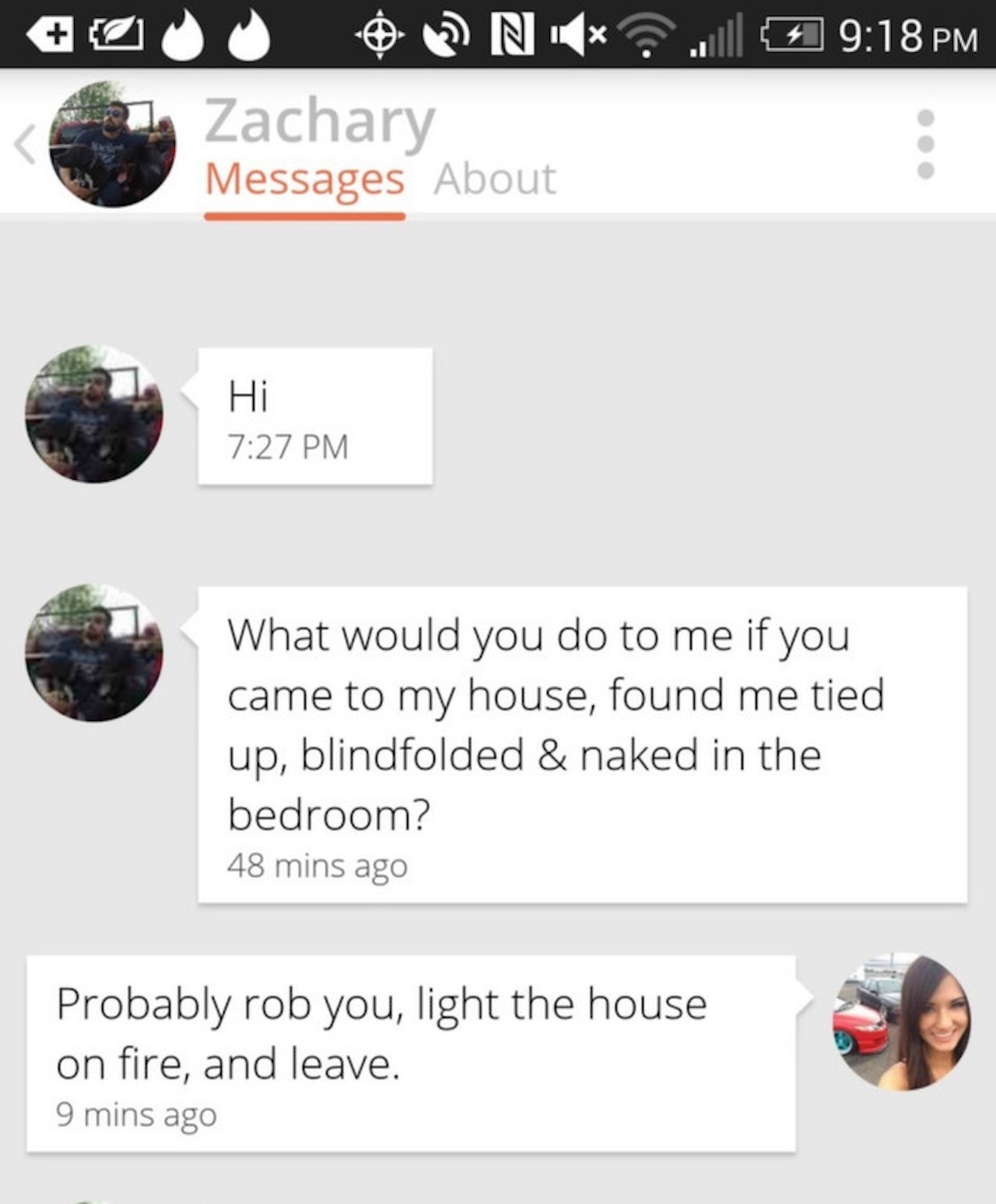This screenshot has width=996, height=1204.
Task: Go back using the header arrow
Action: (x=25, y=144)
